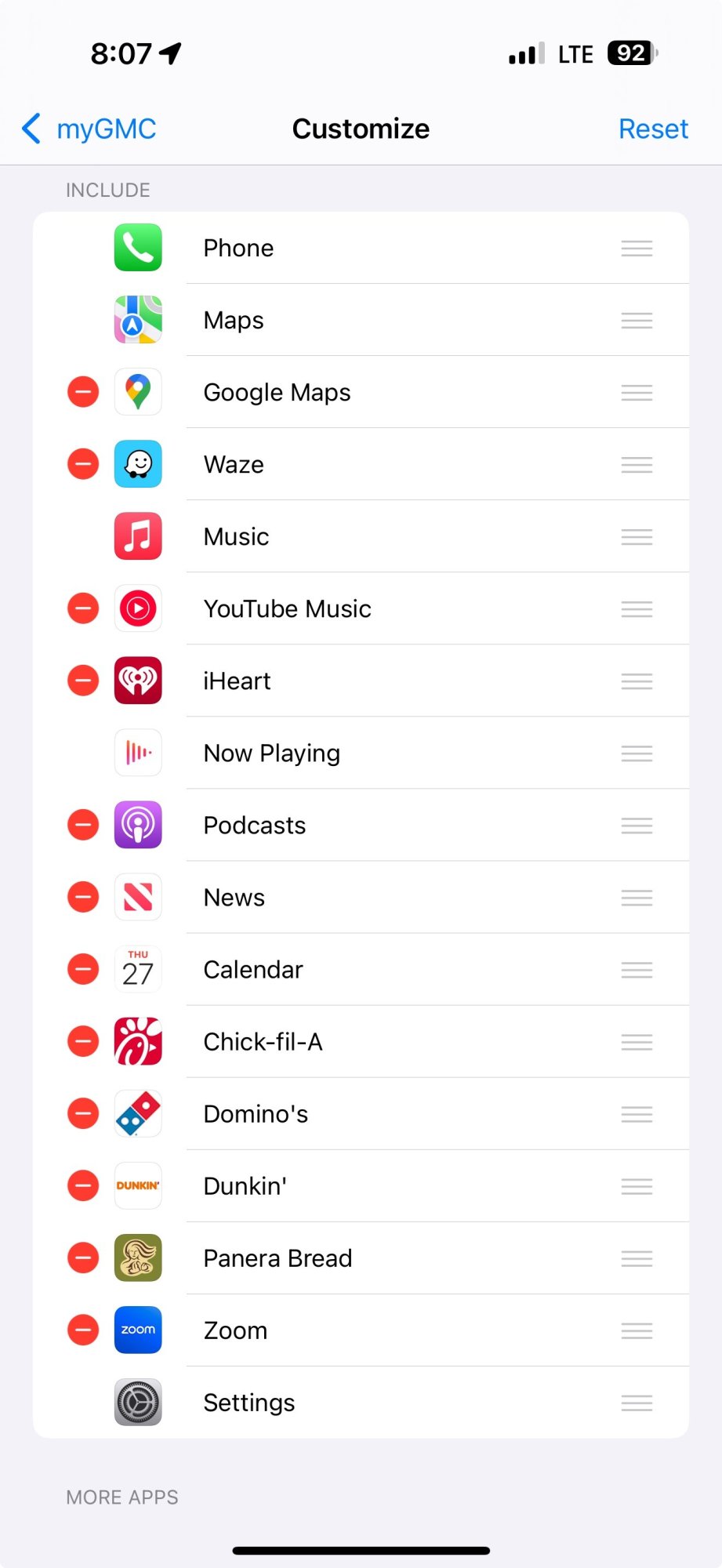Image resolution: width=722 pixels, height=1568 pixels.
Task: Remove Zoom from the include list
Action: 83,1330
